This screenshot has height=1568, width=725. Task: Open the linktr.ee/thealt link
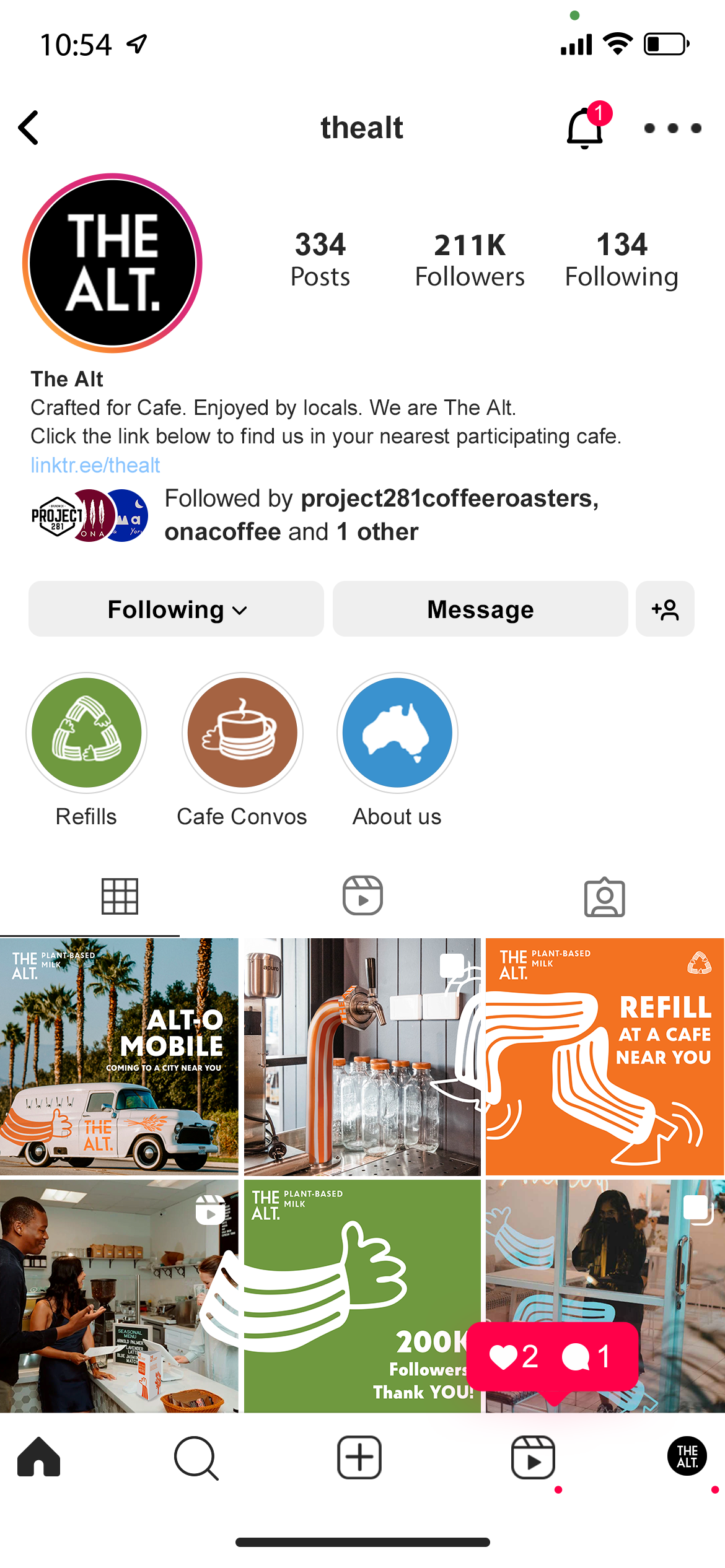pos(95,465)
